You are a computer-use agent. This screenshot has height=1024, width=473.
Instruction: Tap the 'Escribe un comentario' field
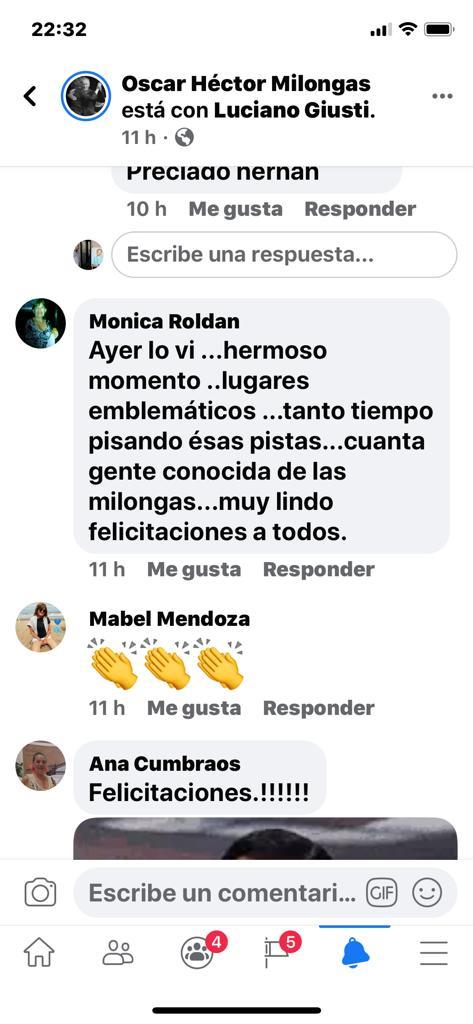tap(222, 893)
